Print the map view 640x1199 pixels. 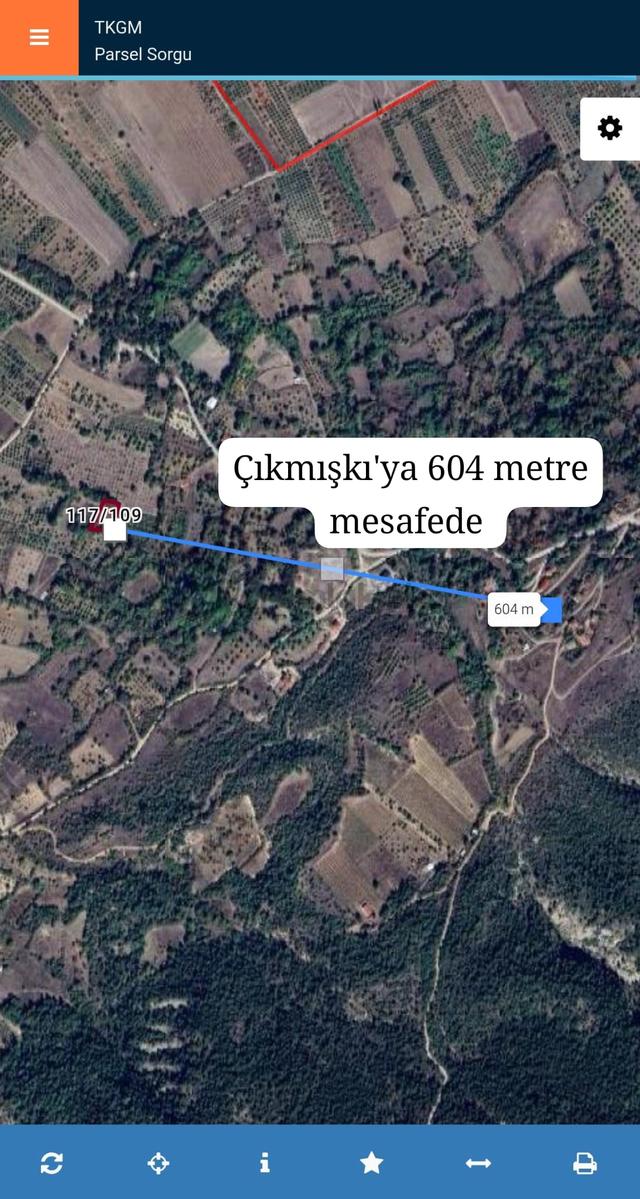pos(585,1163)
